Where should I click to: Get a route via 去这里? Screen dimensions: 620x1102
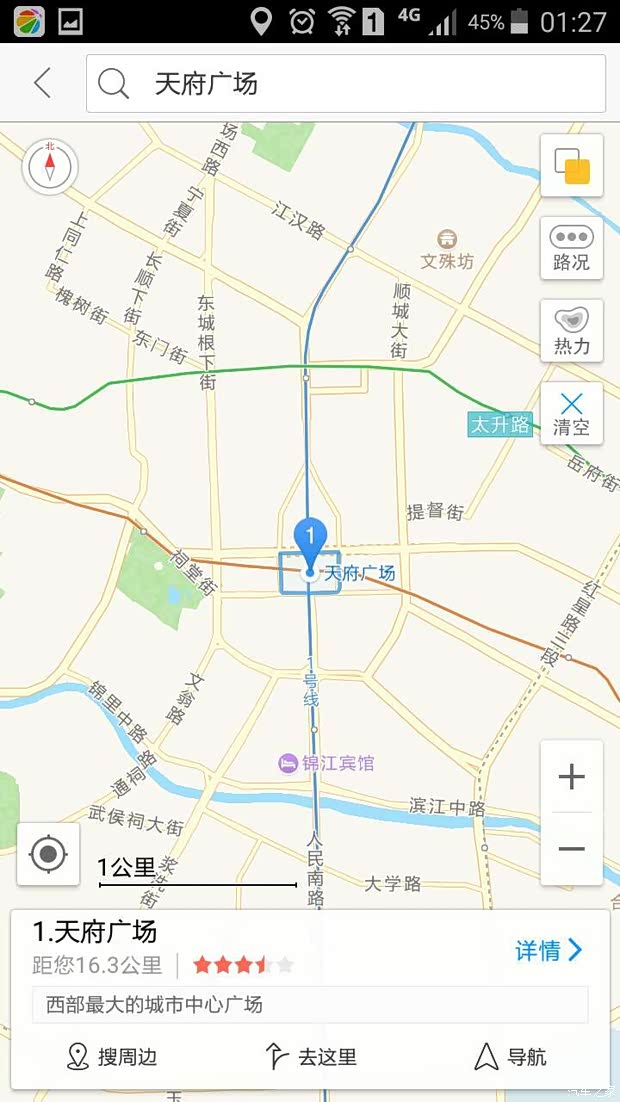click(x=310, y=1056)
